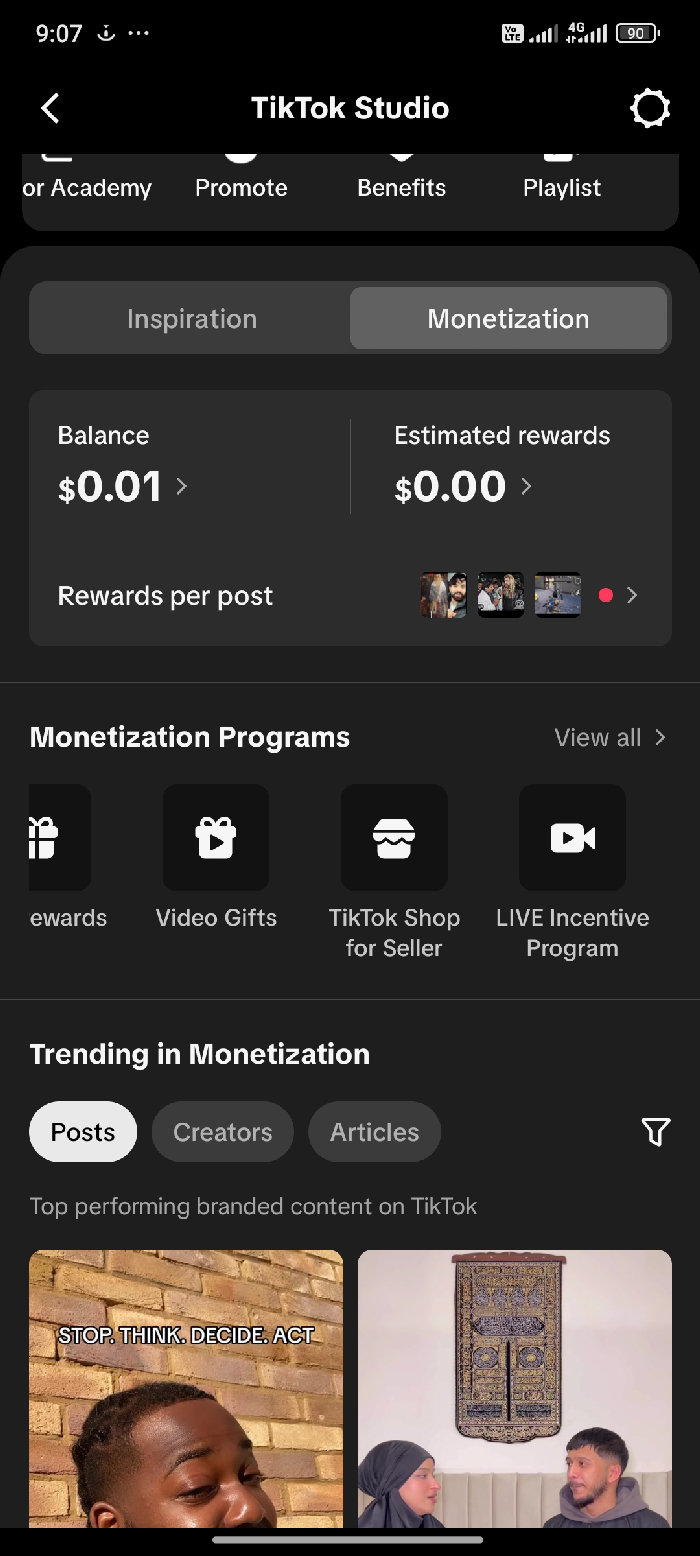
Task: Open the video with the couple on sofa
Action: pyautogui.click(x=515, y=1389)
